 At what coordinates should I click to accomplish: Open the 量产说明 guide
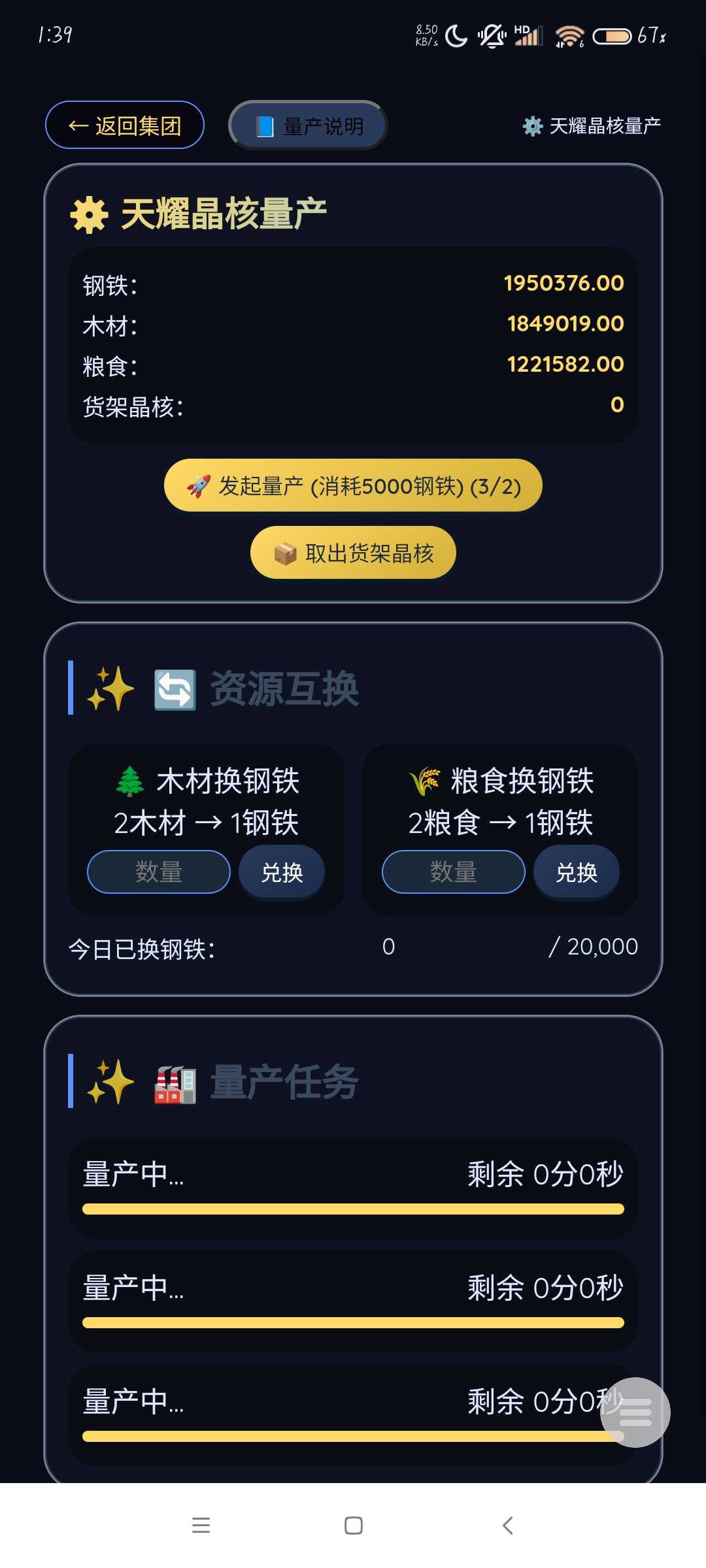pyautogui.click(x=308, y=125)
